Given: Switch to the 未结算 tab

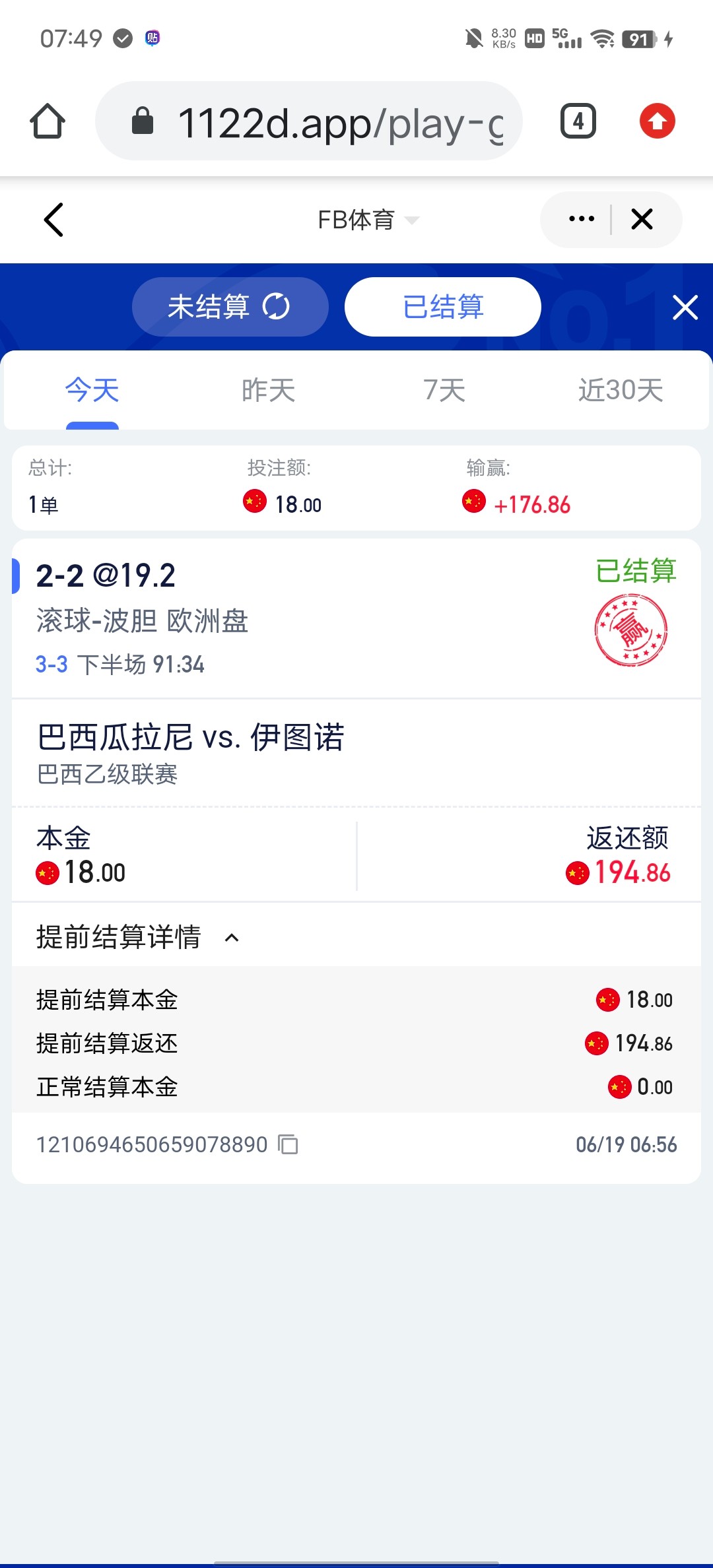Looking at the screenshot, I should 230,307.
